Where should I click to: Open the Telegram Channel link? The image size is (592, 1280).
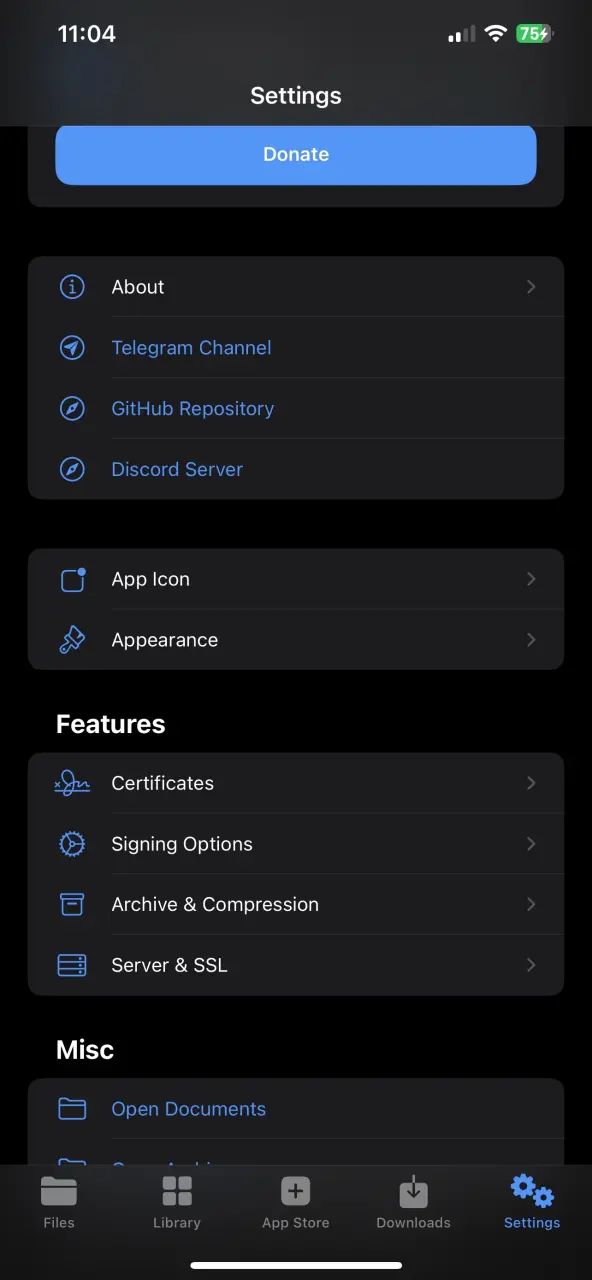(296, 348)
